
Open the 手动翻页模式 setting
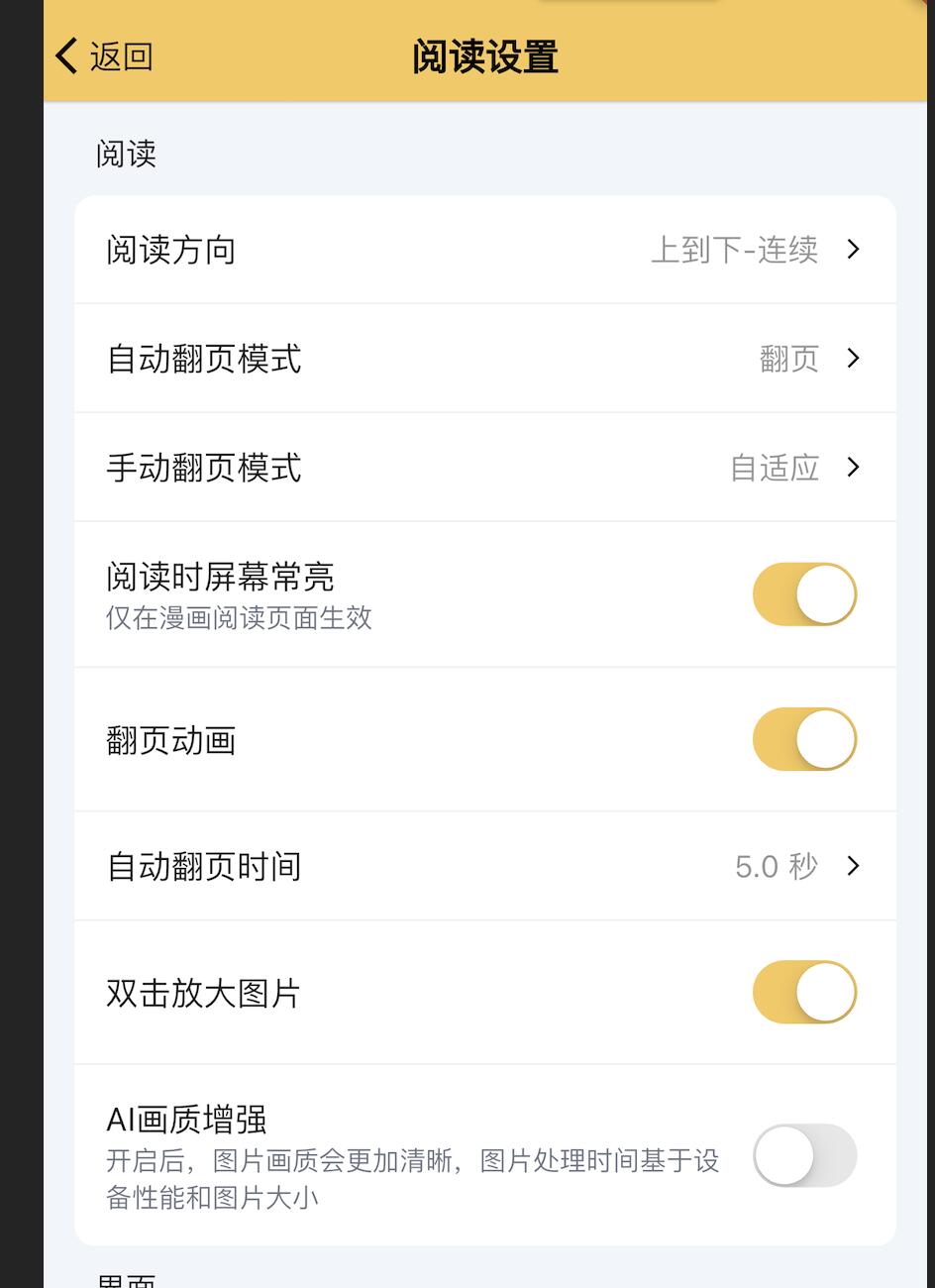(484, 468)
